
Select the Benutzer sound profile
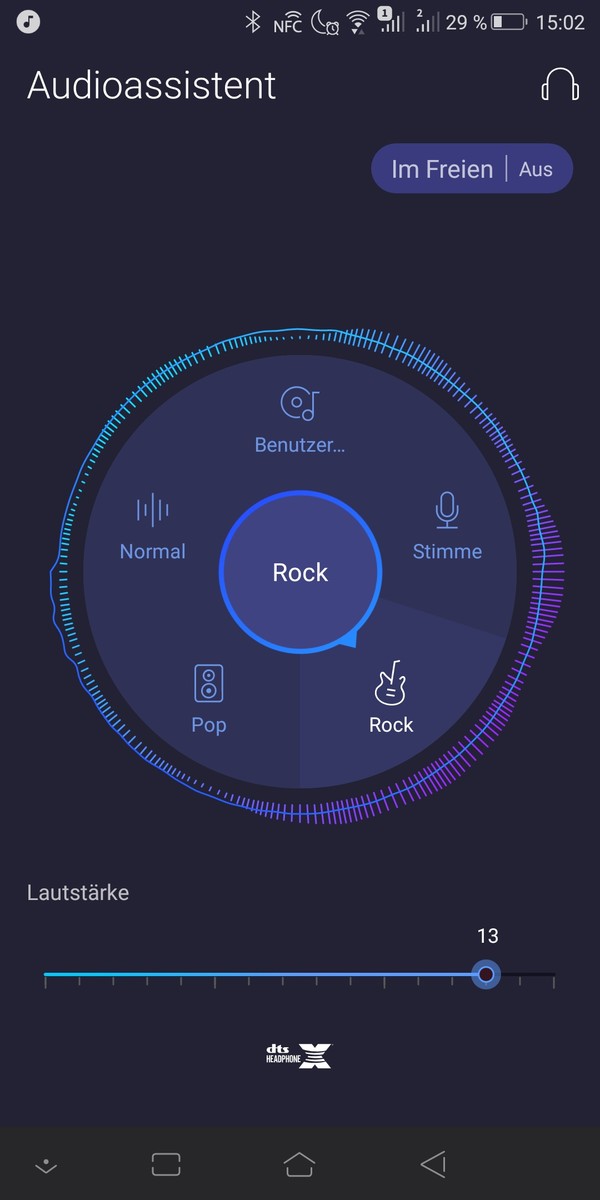click(x=300, y=420)
